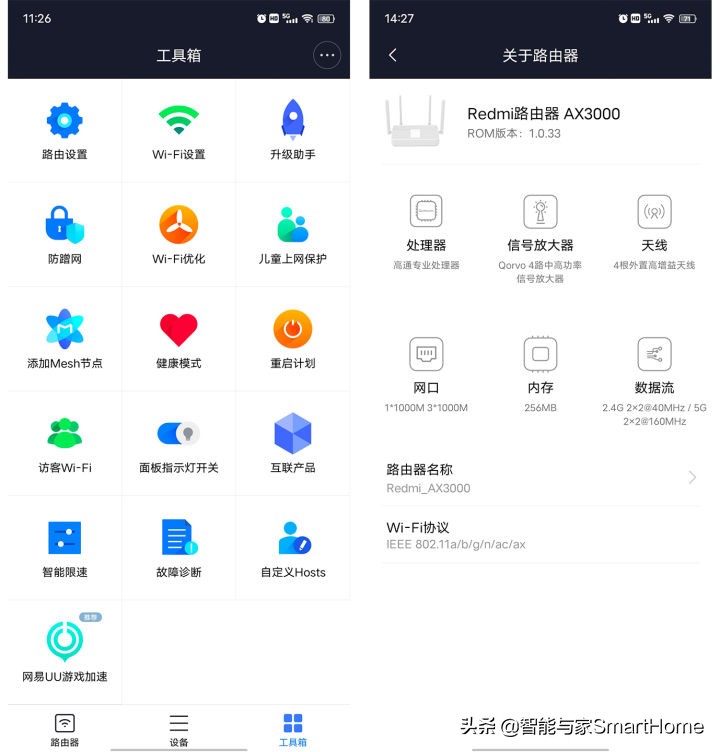Launch 故障诊断 fault diagnosis
This screenshot has width=720, height=752.
coord(178,546)
